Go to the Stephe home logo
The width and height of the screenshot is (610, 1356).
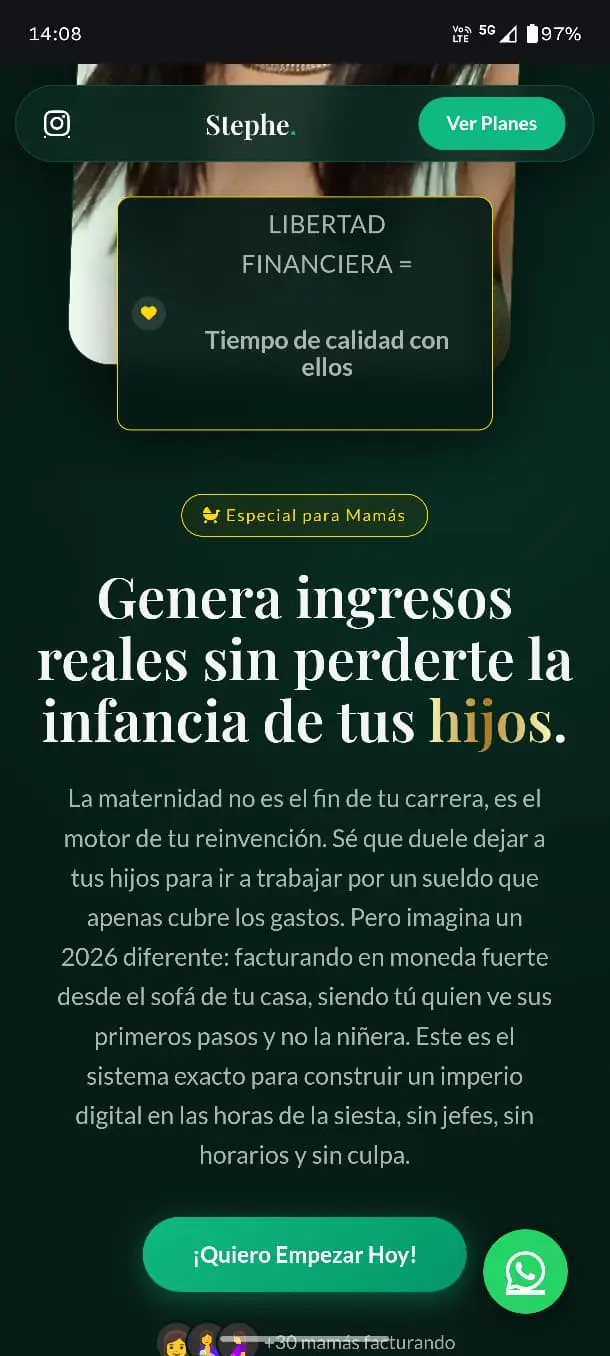point(250,125)
